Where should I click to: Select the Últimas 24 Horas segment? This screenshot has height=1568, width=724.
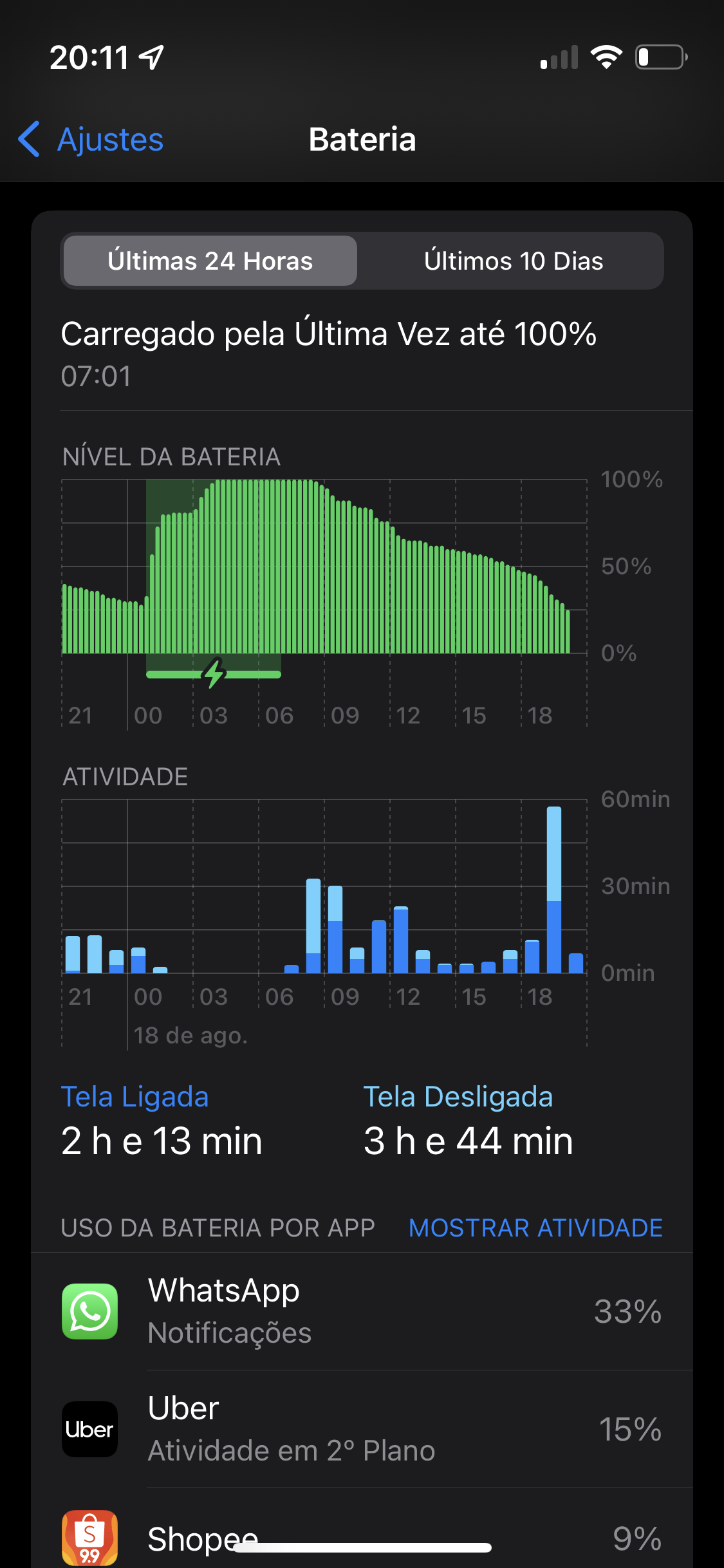210,261
